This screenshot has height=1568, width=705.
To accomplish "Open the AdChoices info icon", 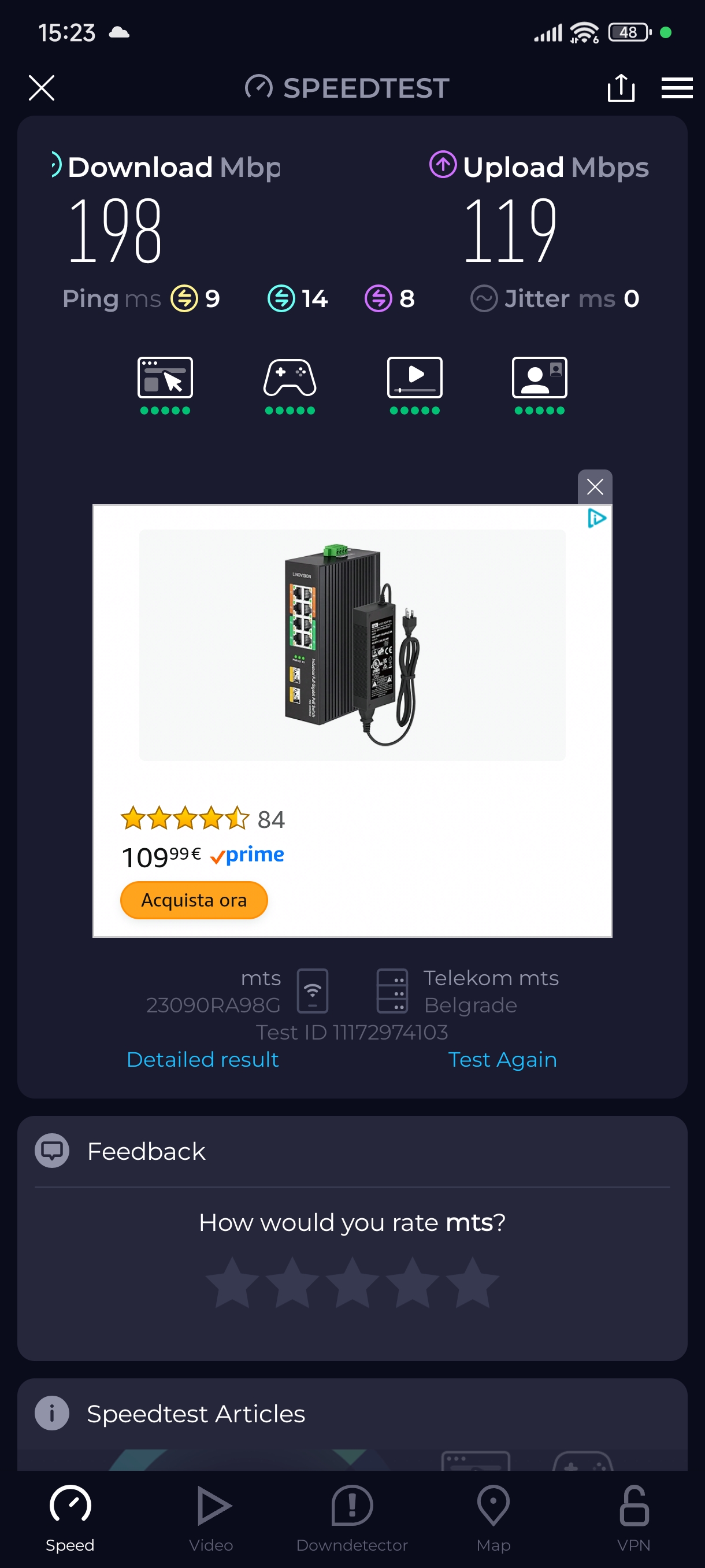I will coord(596,519).
